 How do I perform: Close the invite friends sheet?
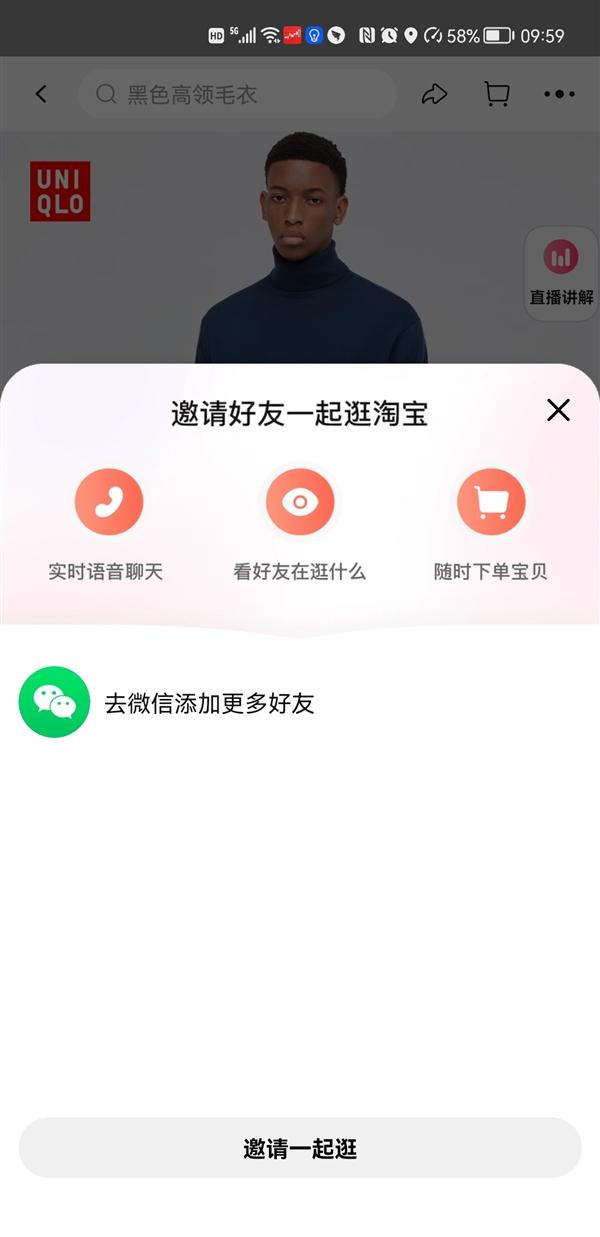(x=558, y=410)
